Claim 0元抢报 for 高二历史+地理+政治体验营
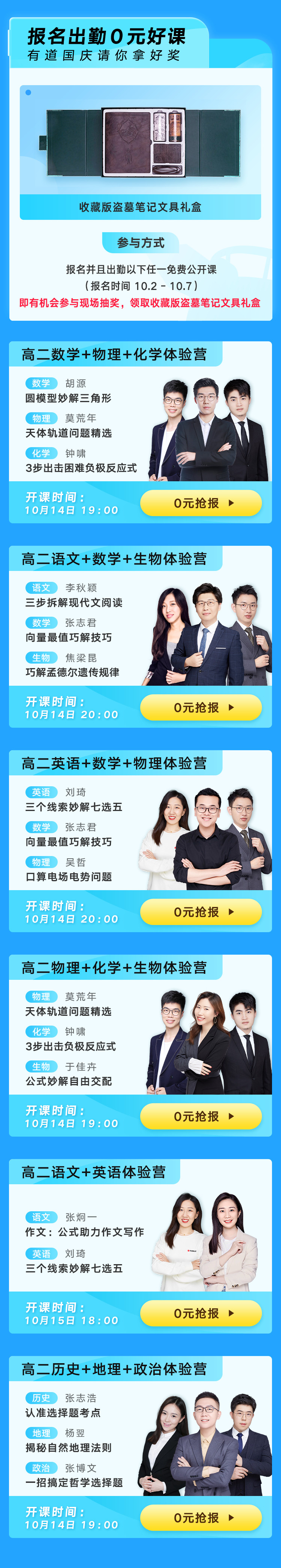 pyautogui.click(x=201, y=1518)
